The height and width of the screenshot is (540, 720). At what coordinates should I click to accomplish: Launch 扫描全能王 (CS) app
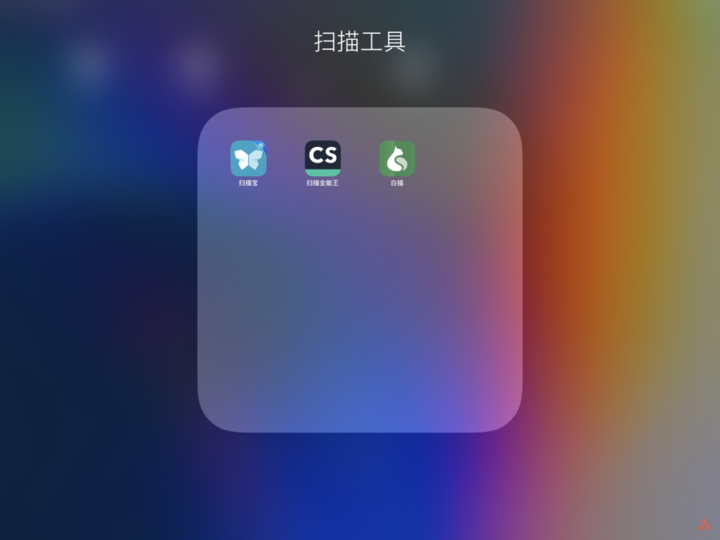[x=322, y=159]
